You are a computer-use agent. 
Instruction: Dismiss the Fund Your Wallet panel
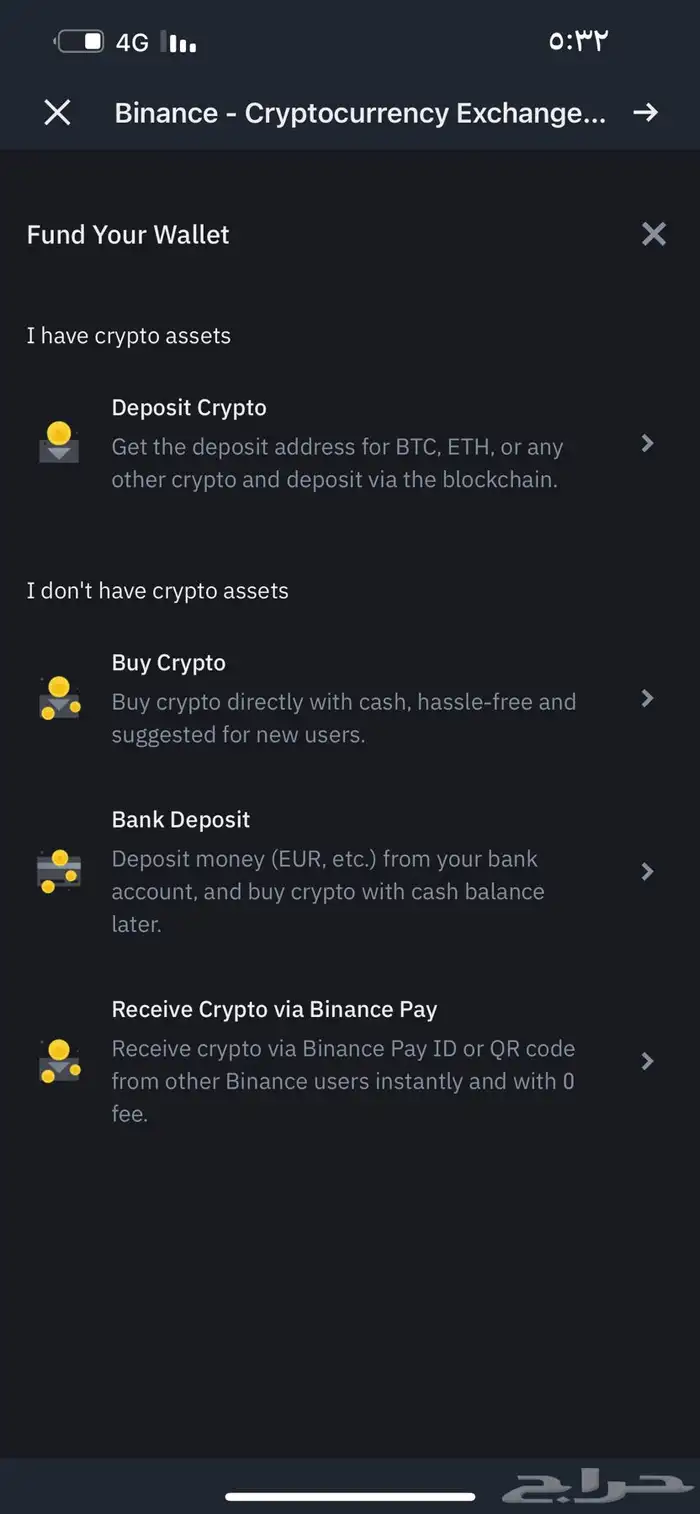pos(653,234)
